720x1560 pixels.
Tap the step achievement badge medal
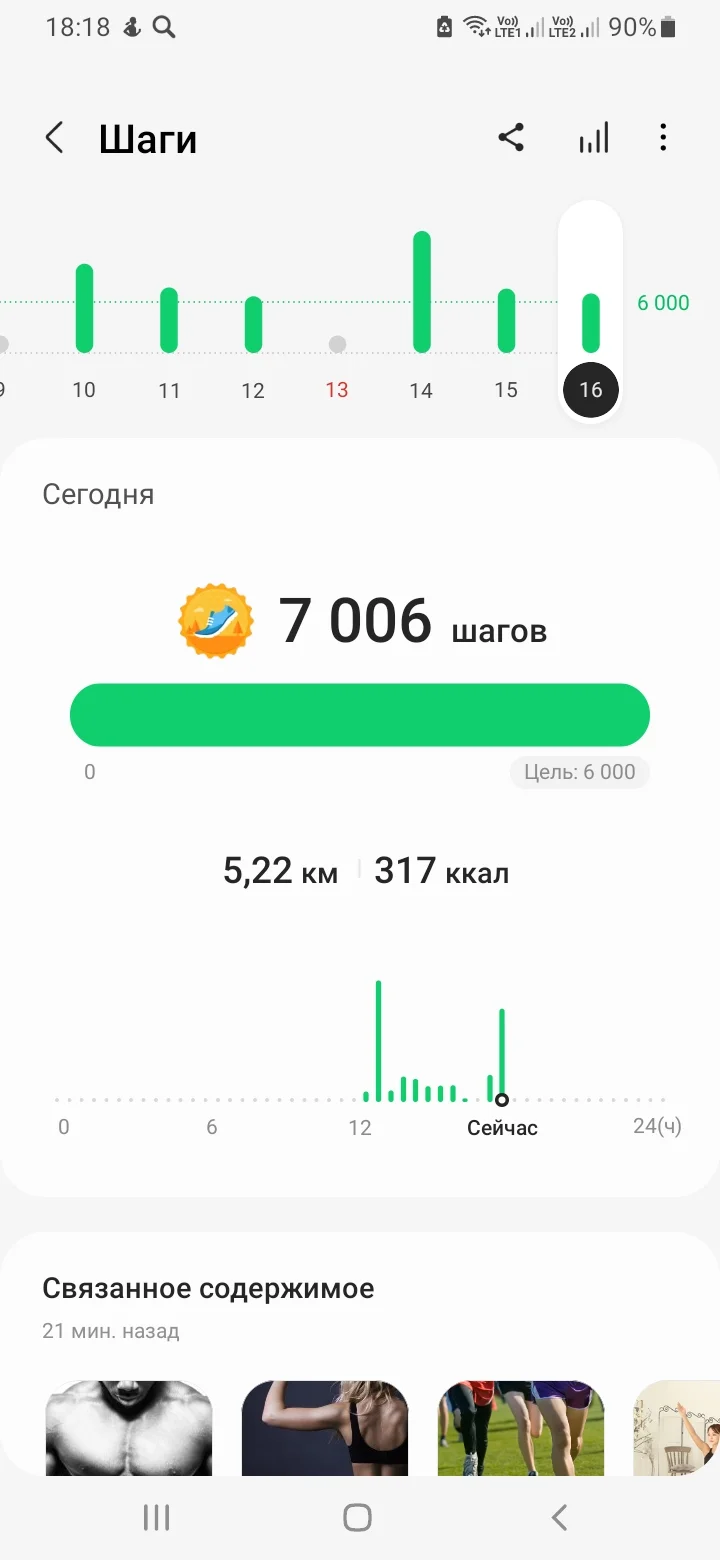[216, 622]
